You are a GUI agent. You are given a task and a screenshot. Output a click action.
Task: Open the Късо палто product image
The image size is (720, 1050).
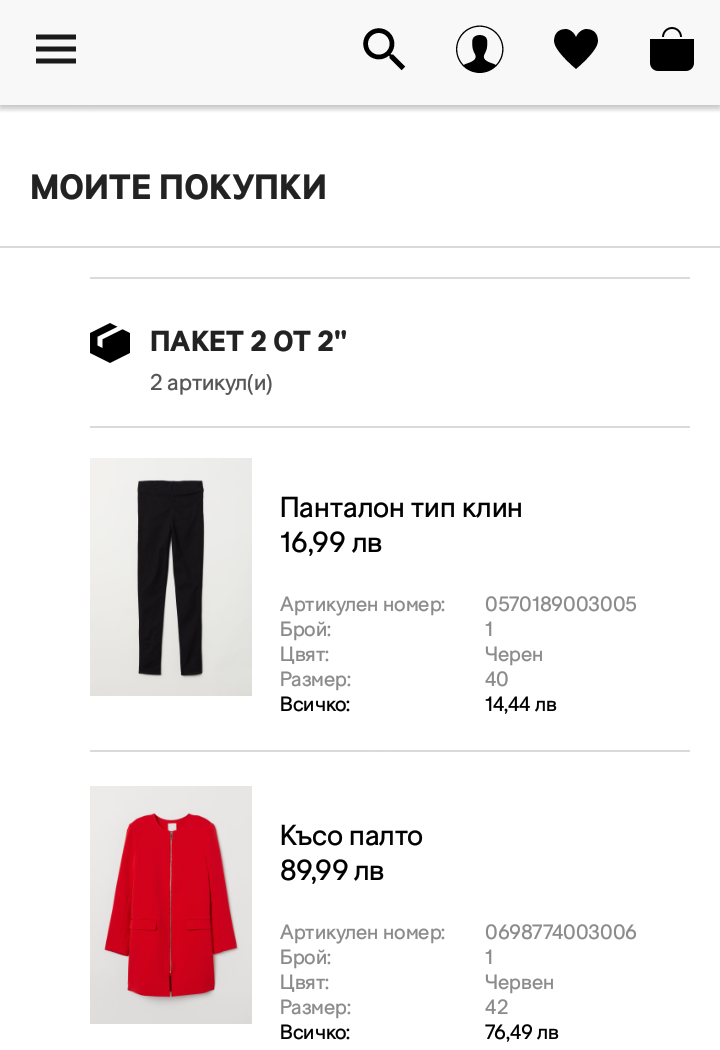pyautogui.click(x=171, y=905)
